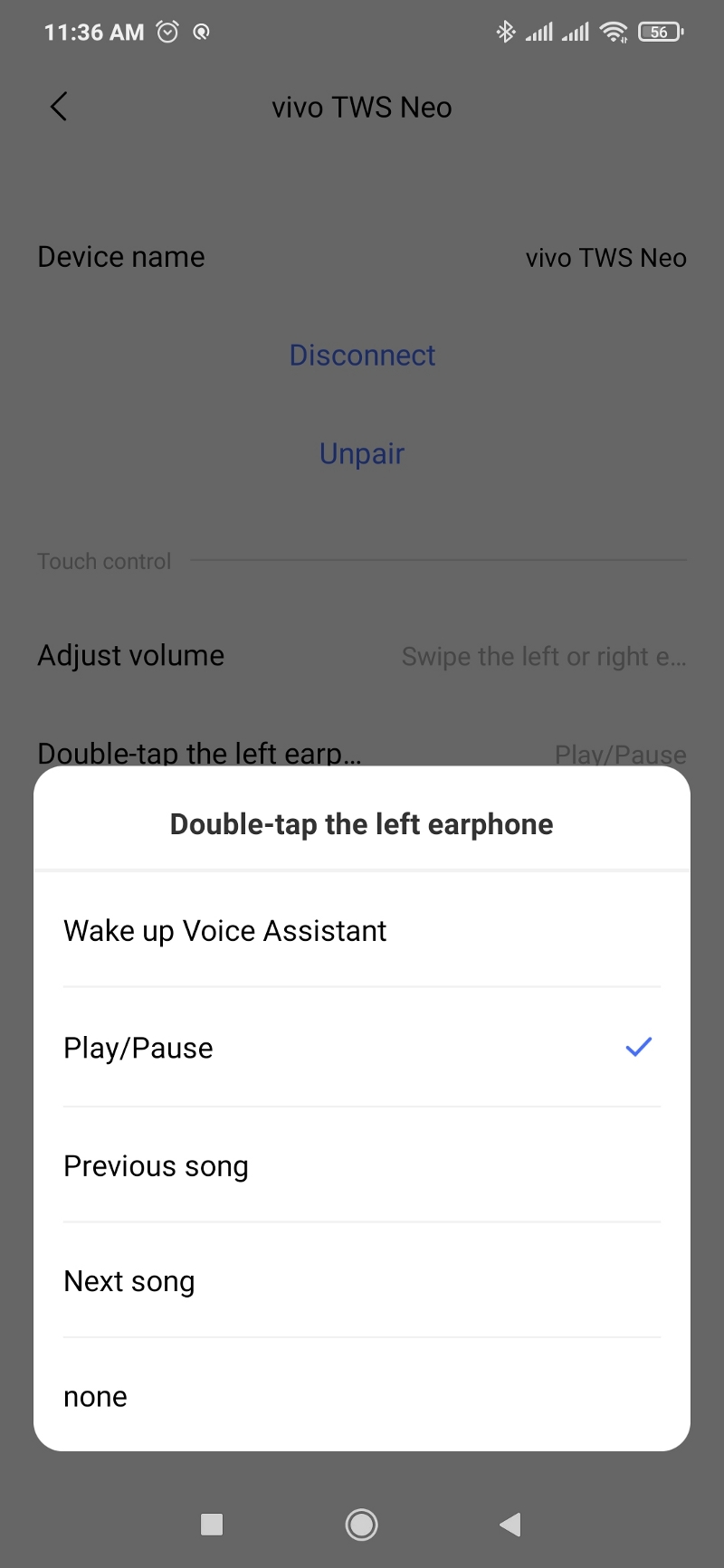The width and height of the screenshot is (724, 1568).
Task: Open recent apps with the square button
Action: click(x=212, y=1525)
